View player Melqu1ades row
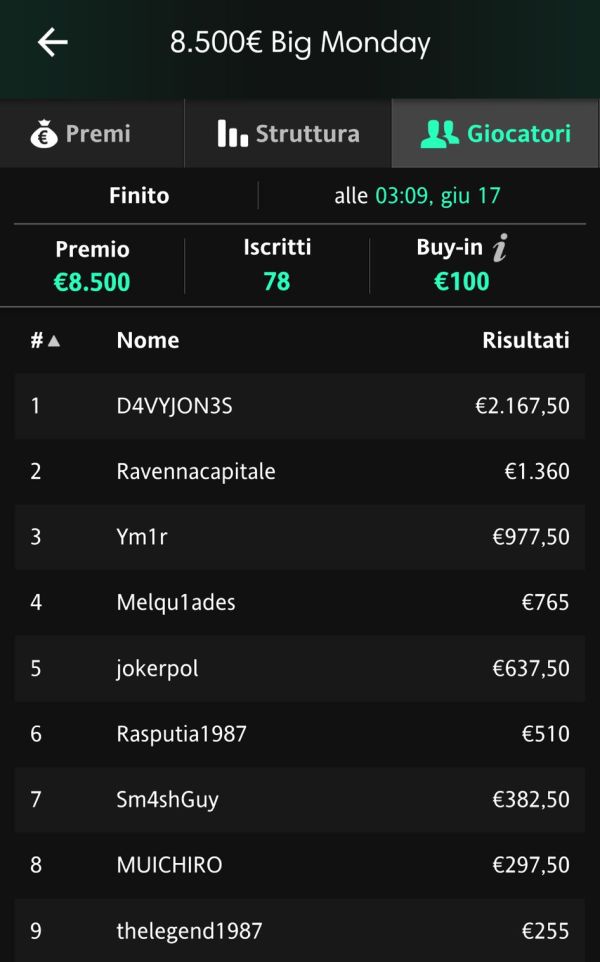Viewport: 600px width, 962px height. point(299,602)
